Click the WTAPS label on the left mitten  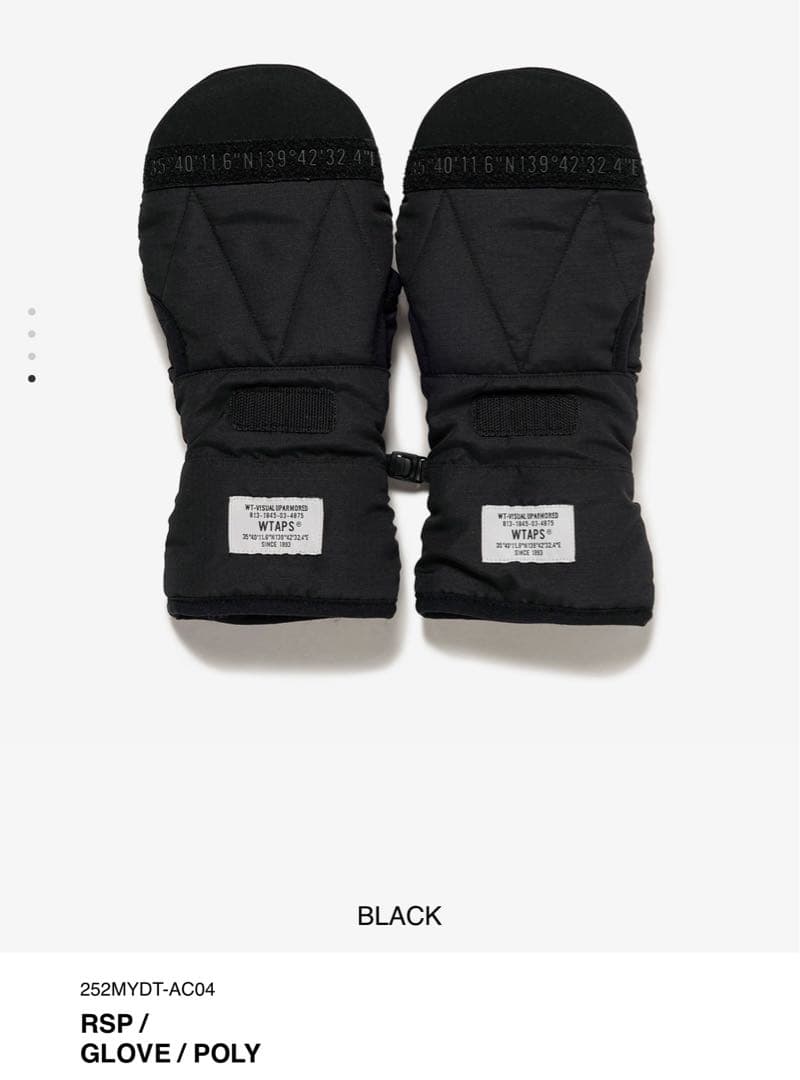(276, 524)
